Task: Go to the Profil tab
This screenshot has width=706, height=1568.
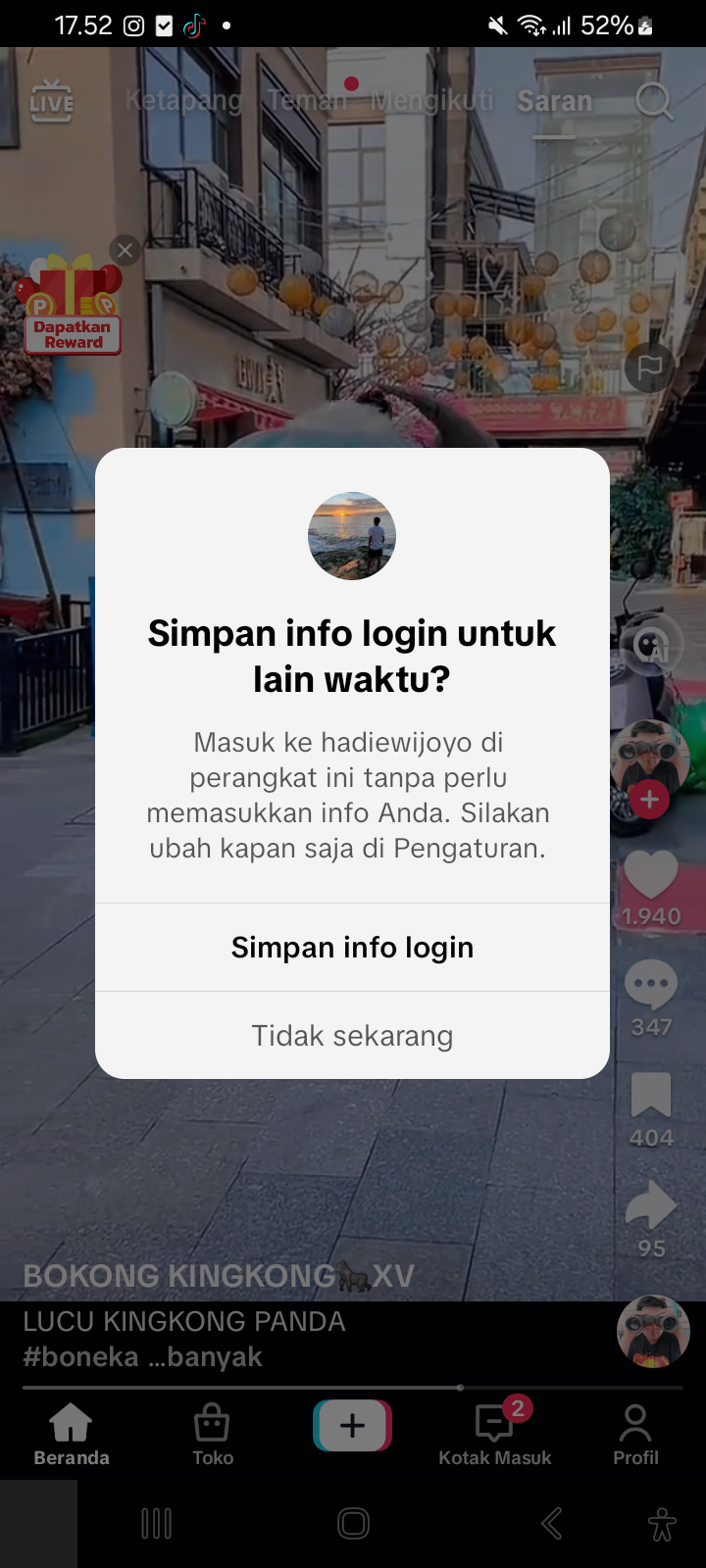Action: 635,1434
